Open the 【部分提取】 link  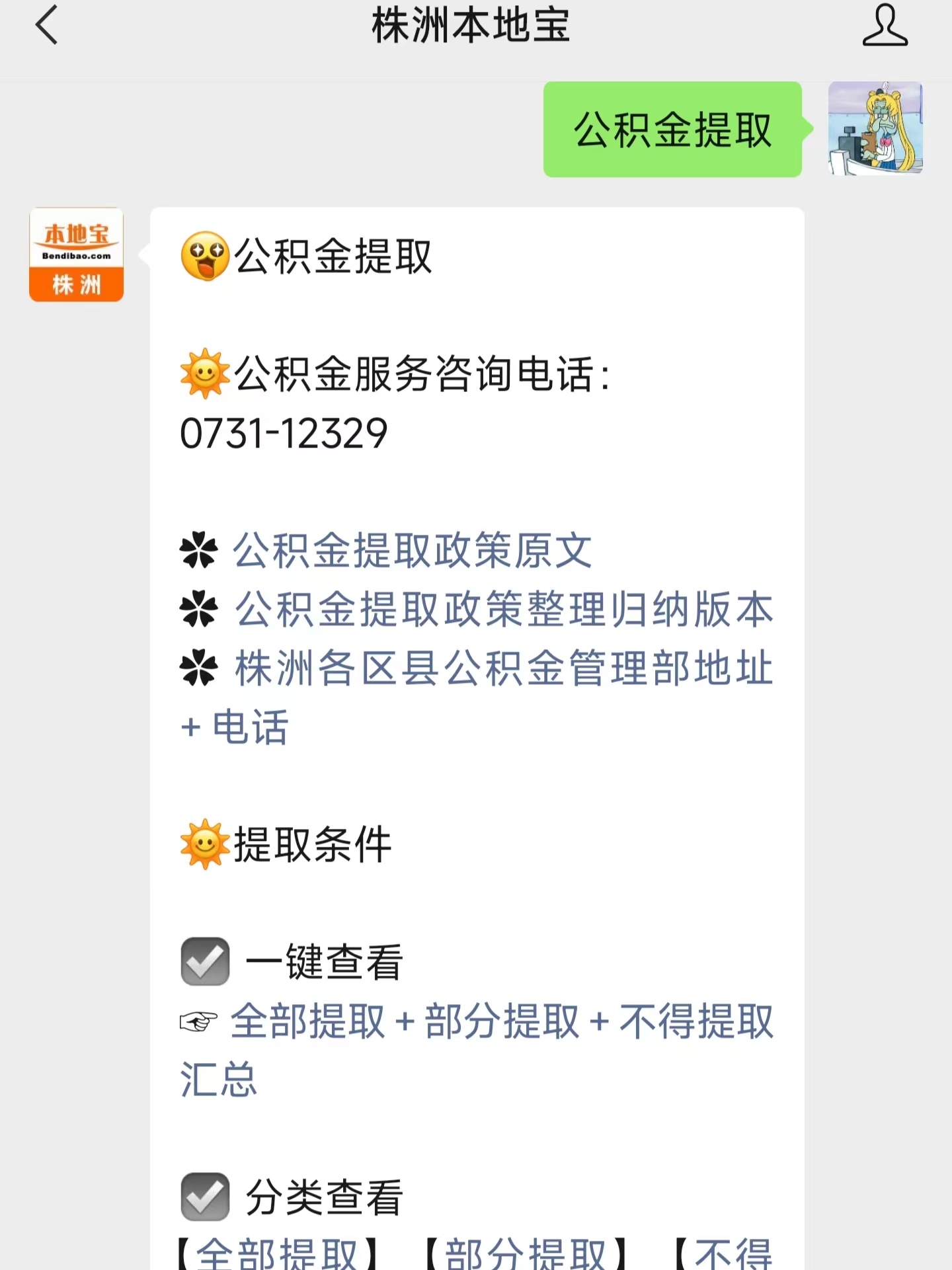pos(526,1253)
